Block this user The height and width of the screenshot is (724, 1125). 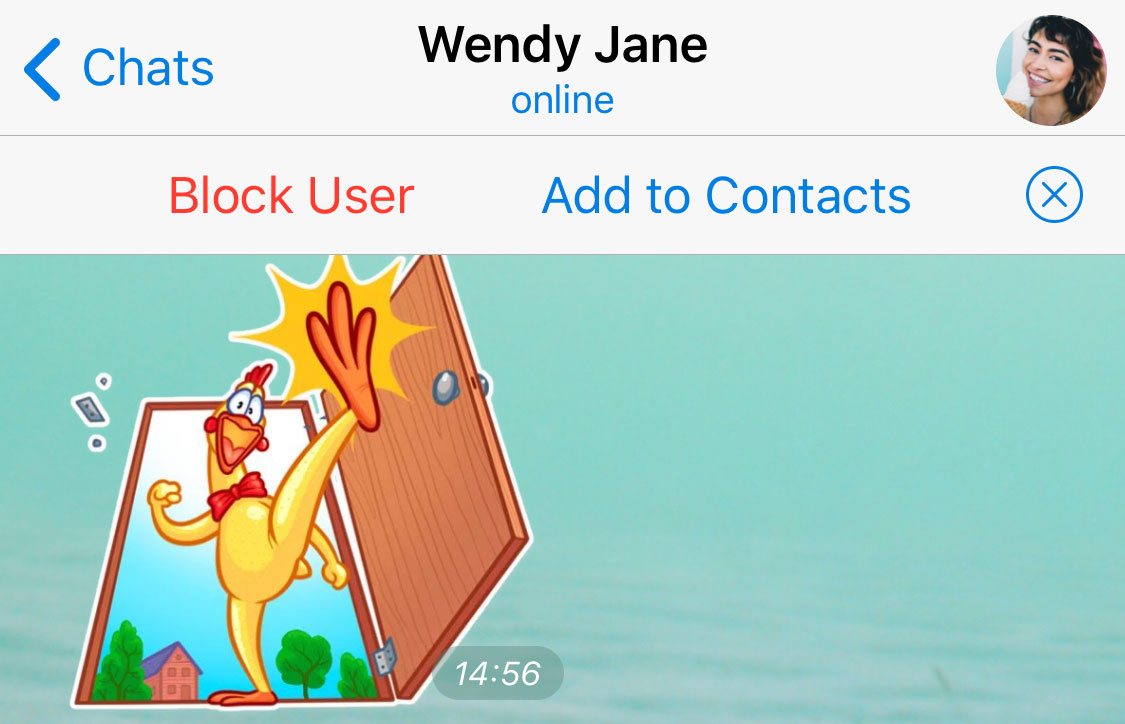(x=291, y=195)
